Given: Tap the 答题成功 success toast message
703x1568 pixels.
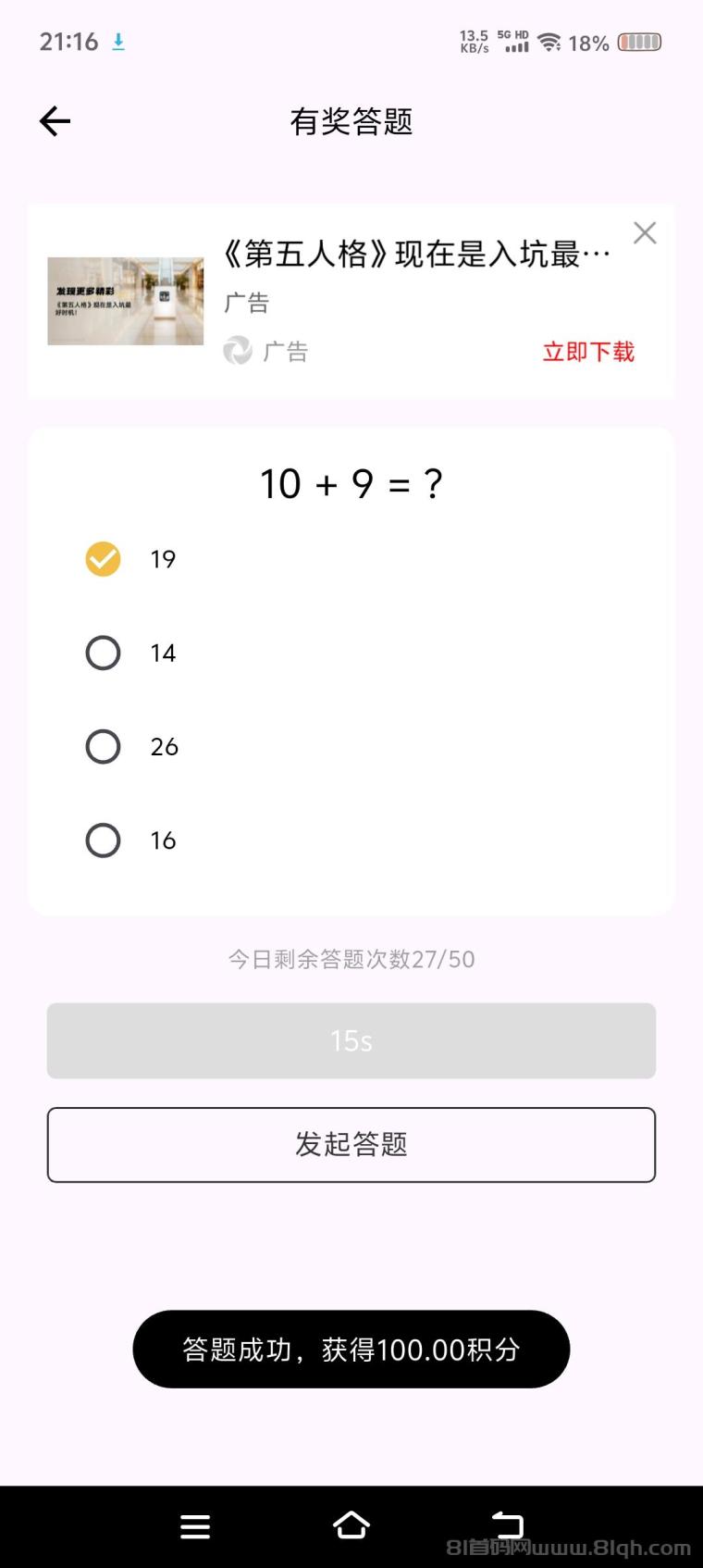Looking at the screenshot, I should 351,1350.
